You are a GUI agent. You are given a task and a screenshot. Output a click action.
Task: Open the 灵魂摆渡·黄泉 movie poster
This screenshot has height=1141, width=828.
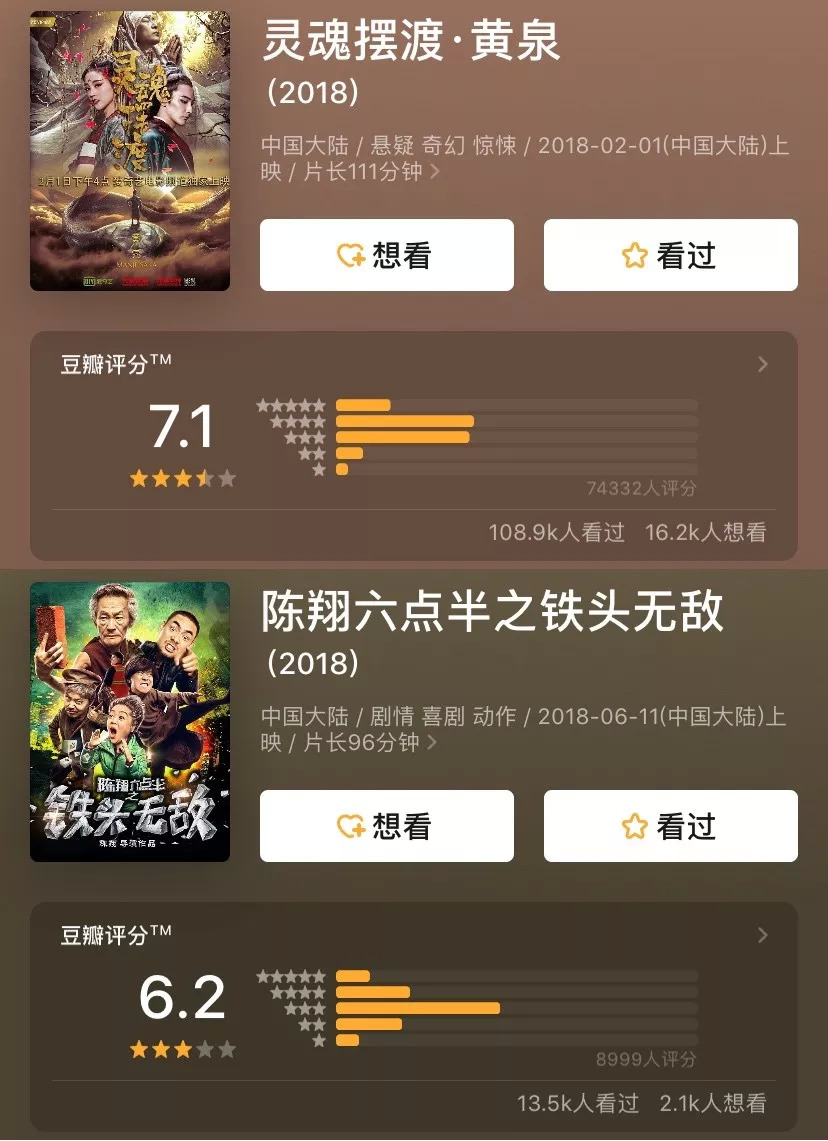coord(130,151)
